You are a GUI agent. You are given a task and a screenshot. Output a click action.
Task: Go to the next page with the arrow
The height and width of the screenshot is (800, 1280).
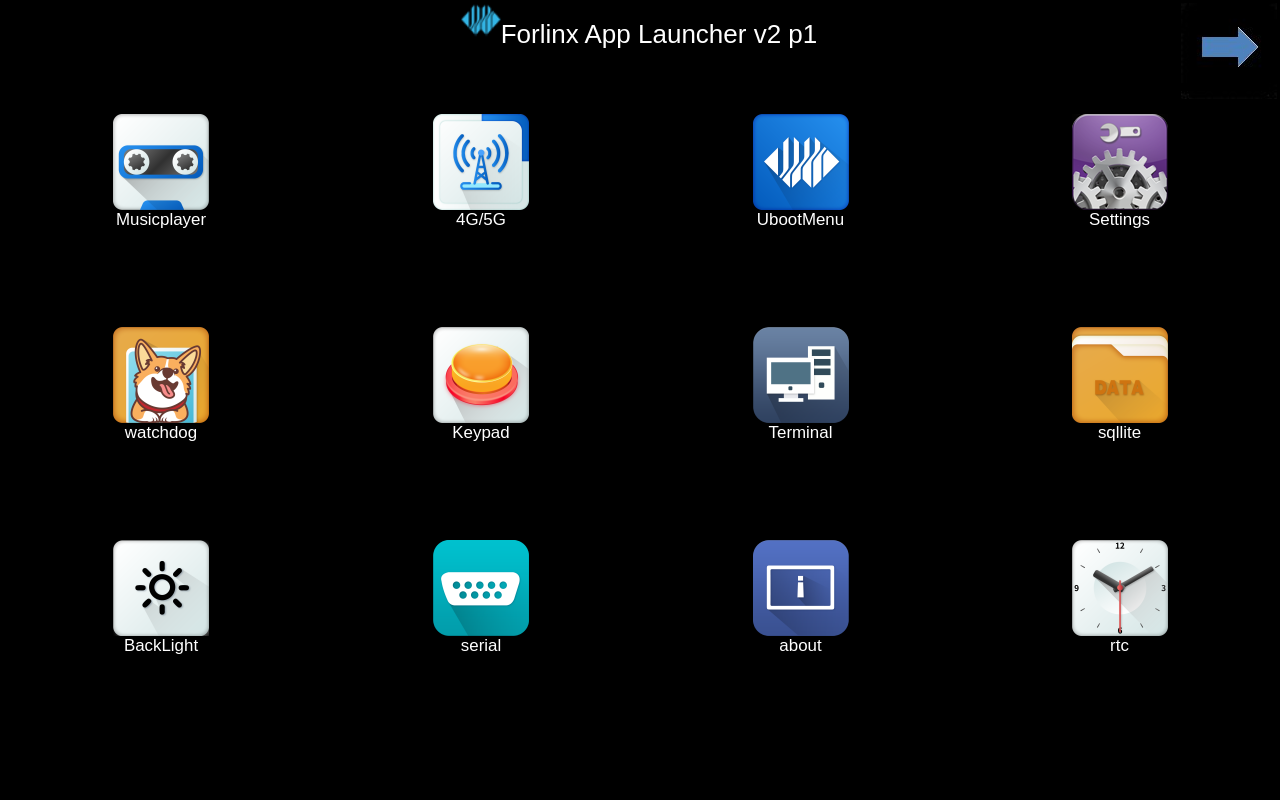coord(1229,47)
